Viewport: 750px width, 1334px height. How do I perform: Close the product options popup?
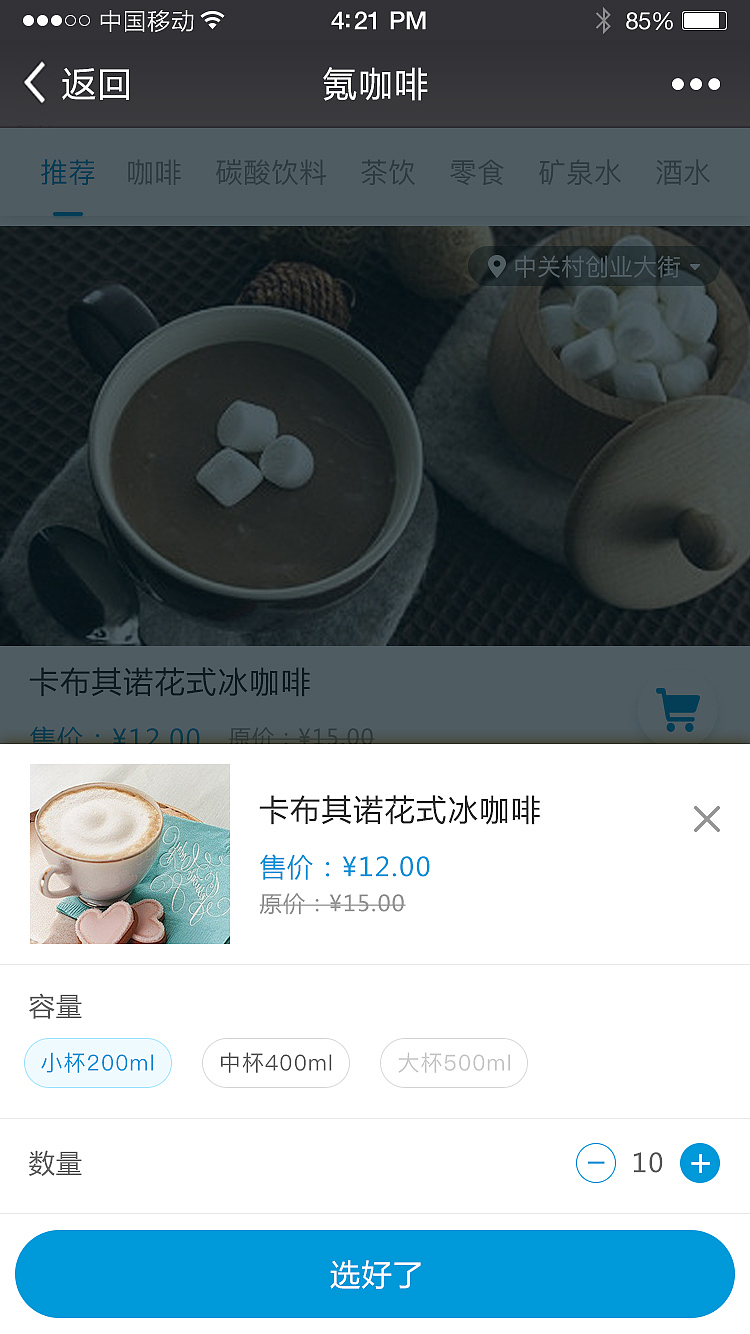coord(707,819)
